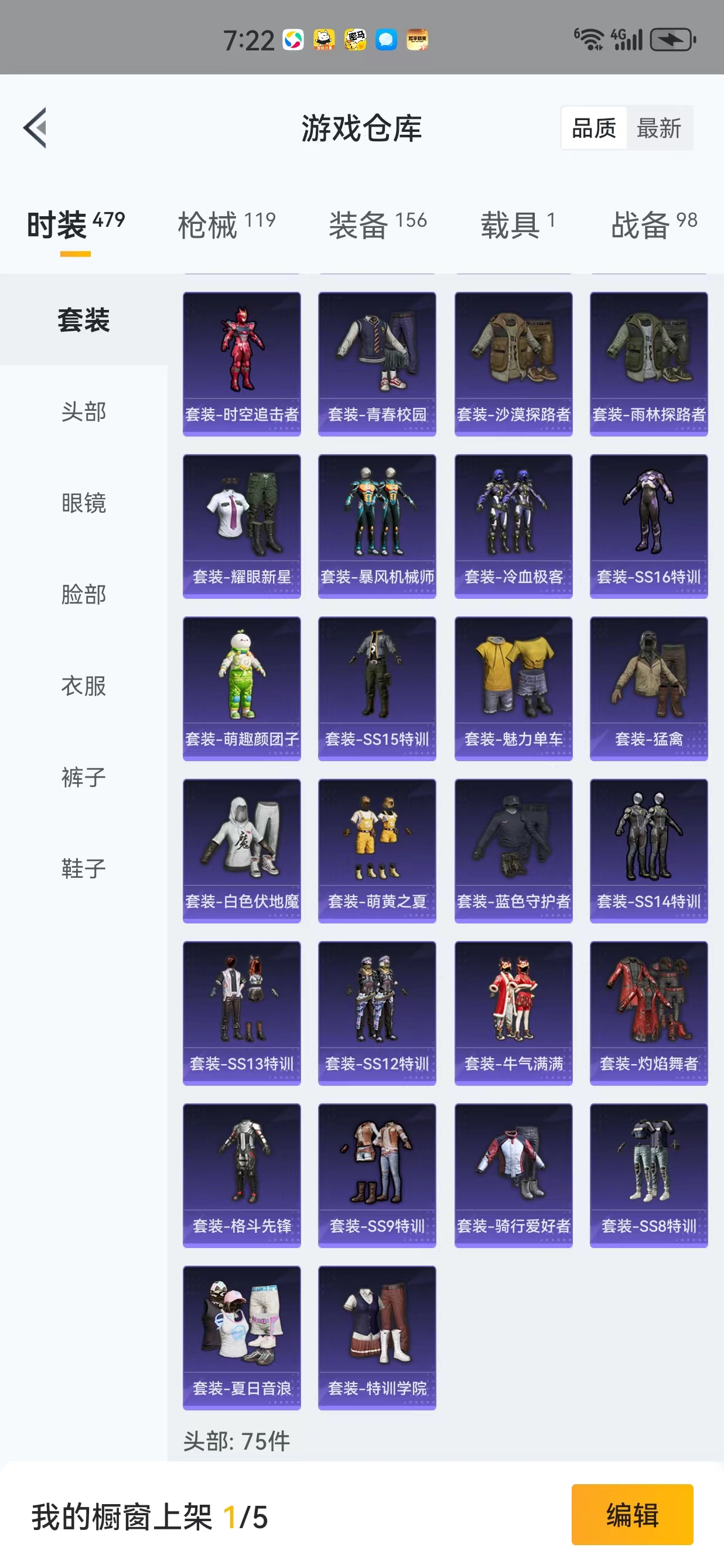Open the 眼镜 category
Image resolution: width=724 pixels, height=1568 pixels.
click(83, 503)
